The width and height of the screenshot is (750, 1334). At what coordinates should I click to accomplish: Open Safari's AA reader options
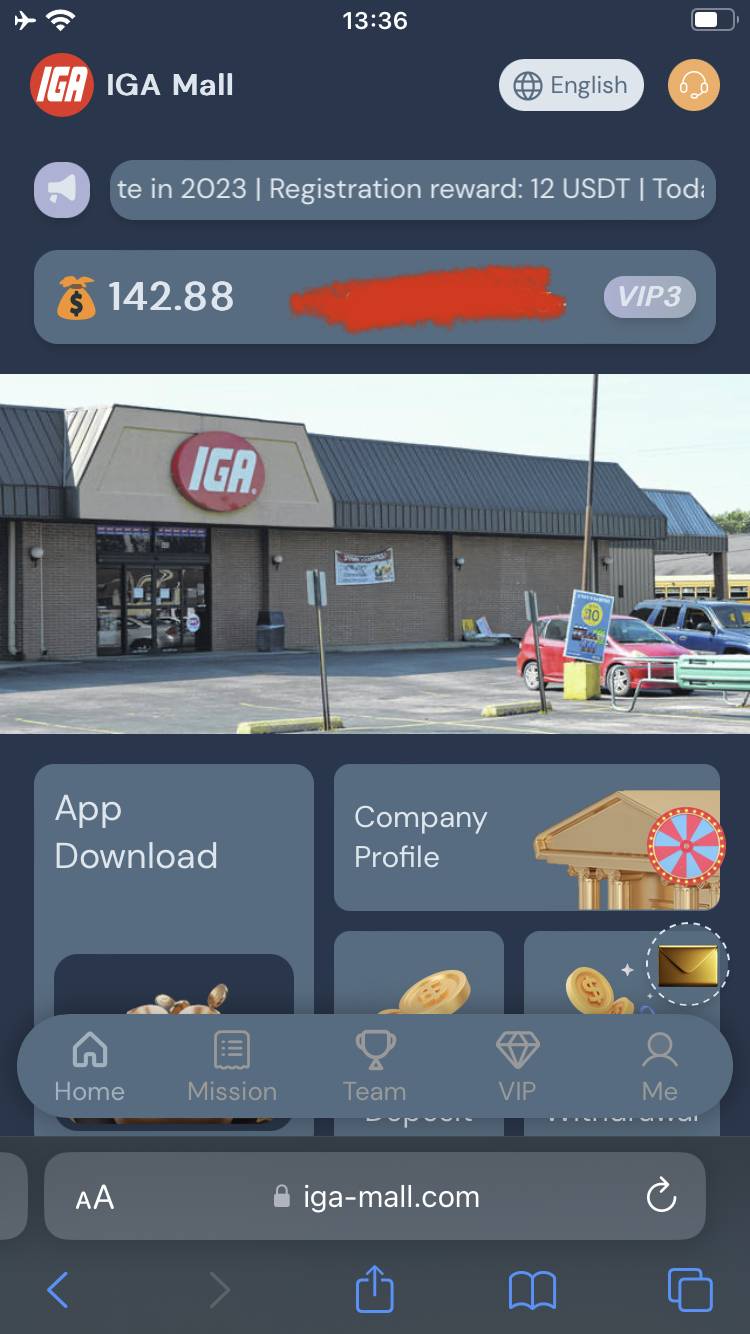tap(95, 1197)
